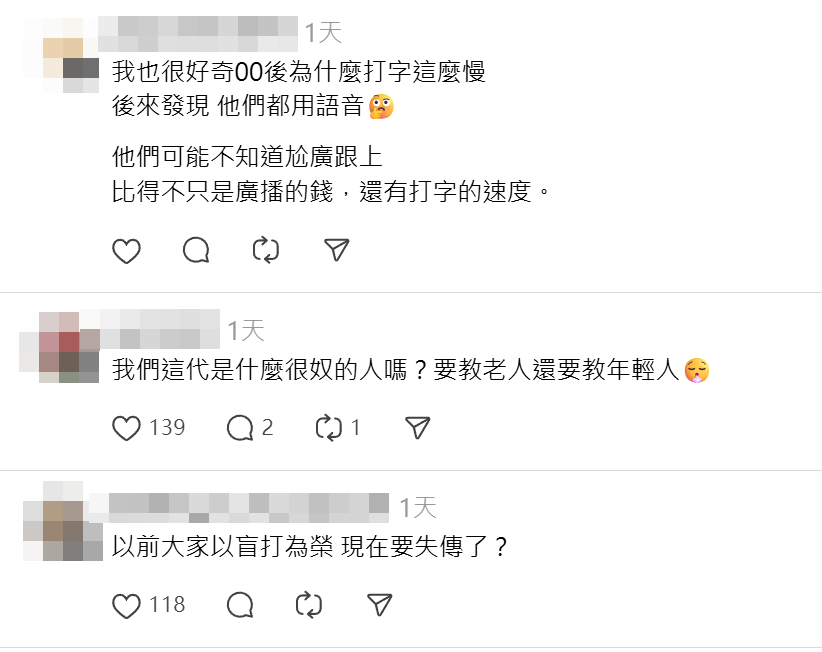Repost the 以盲打為榮 comment
This screenshot has height=652, width=822.
point(308,605)
